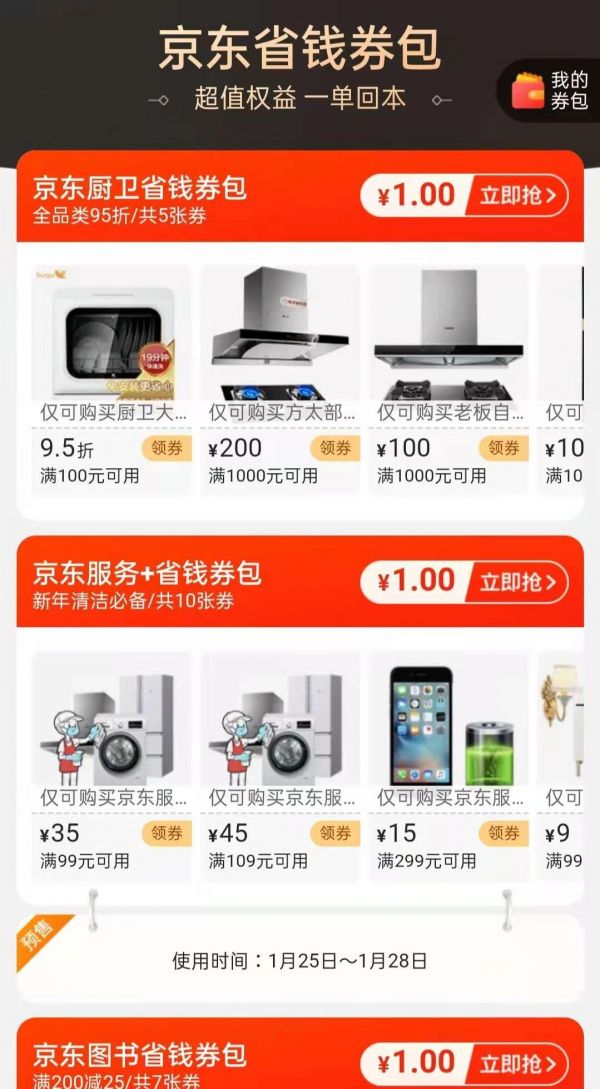Screen dimensions: 600x1089
Task: Tap 立即抢 for 京东图书省钱券包
Action: (x=517, y=1062)
